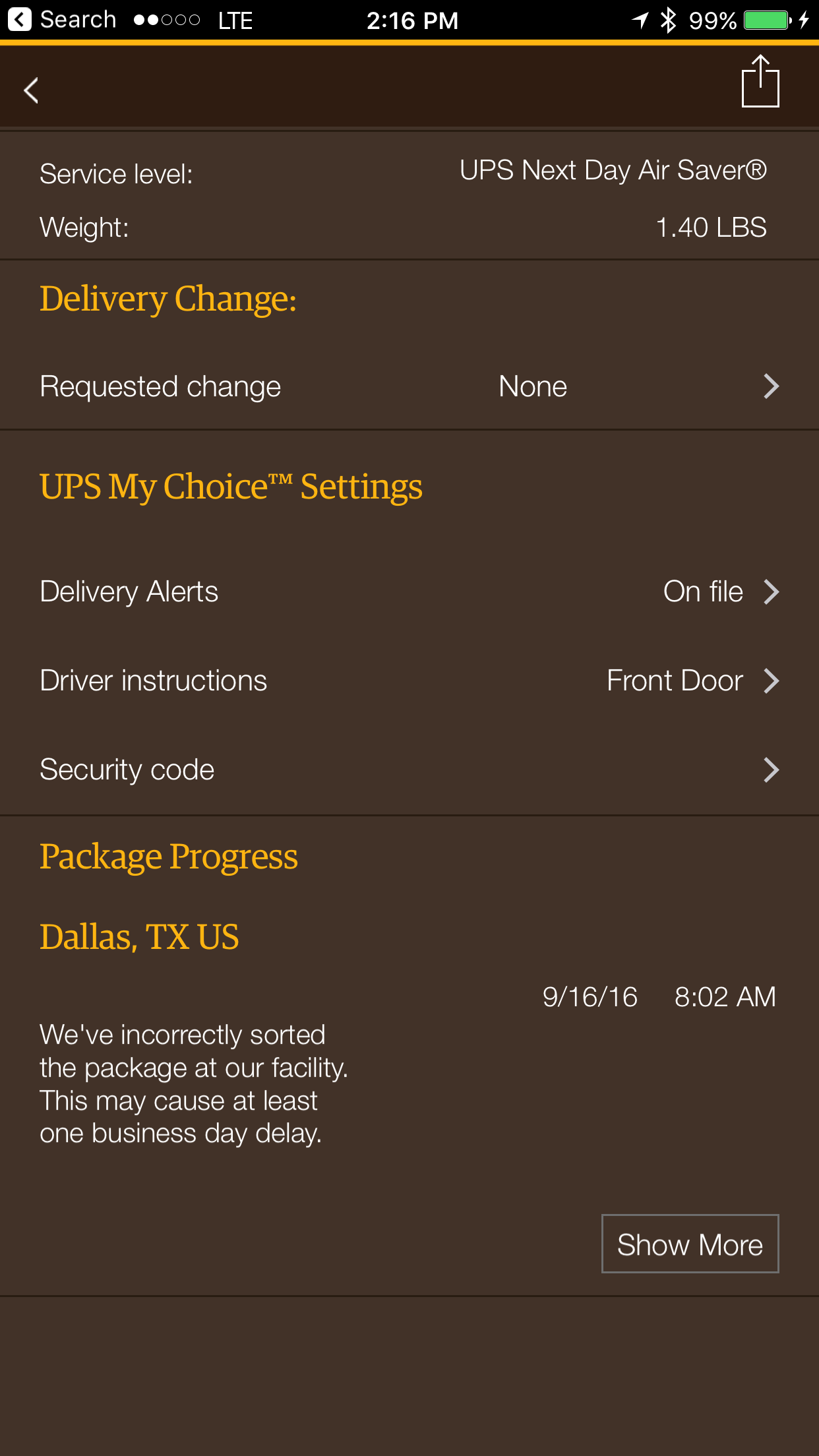The width and height of the screenshot is (819, 1456).
Task: Share this package's tracking details
Action: pos(760,81)
